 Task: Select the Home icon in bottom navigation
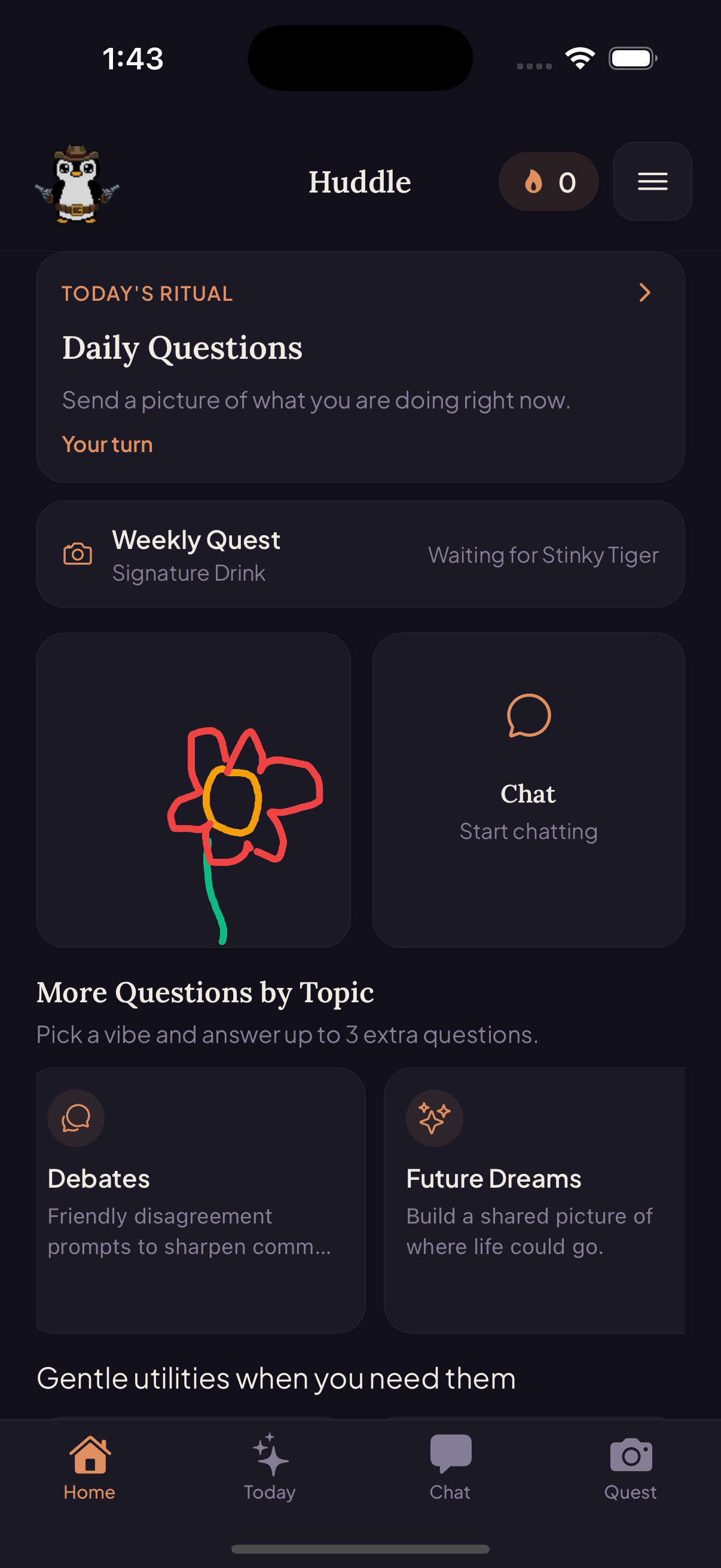(x=90, y=1456)
